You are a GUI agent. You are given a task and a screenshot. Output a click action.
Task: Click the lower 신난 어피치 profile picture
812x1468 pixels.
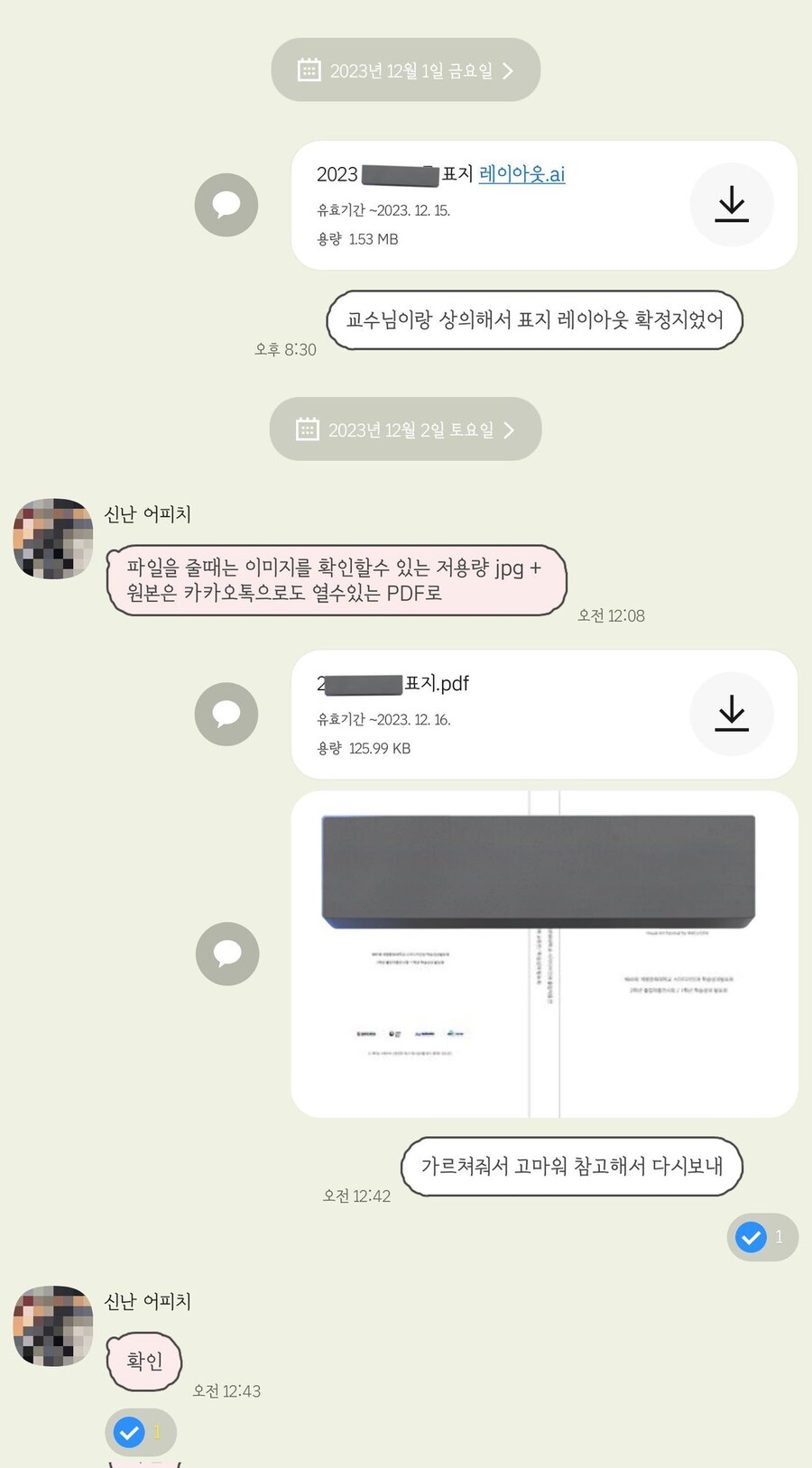pyautogui.click(x=51, y=1326)
